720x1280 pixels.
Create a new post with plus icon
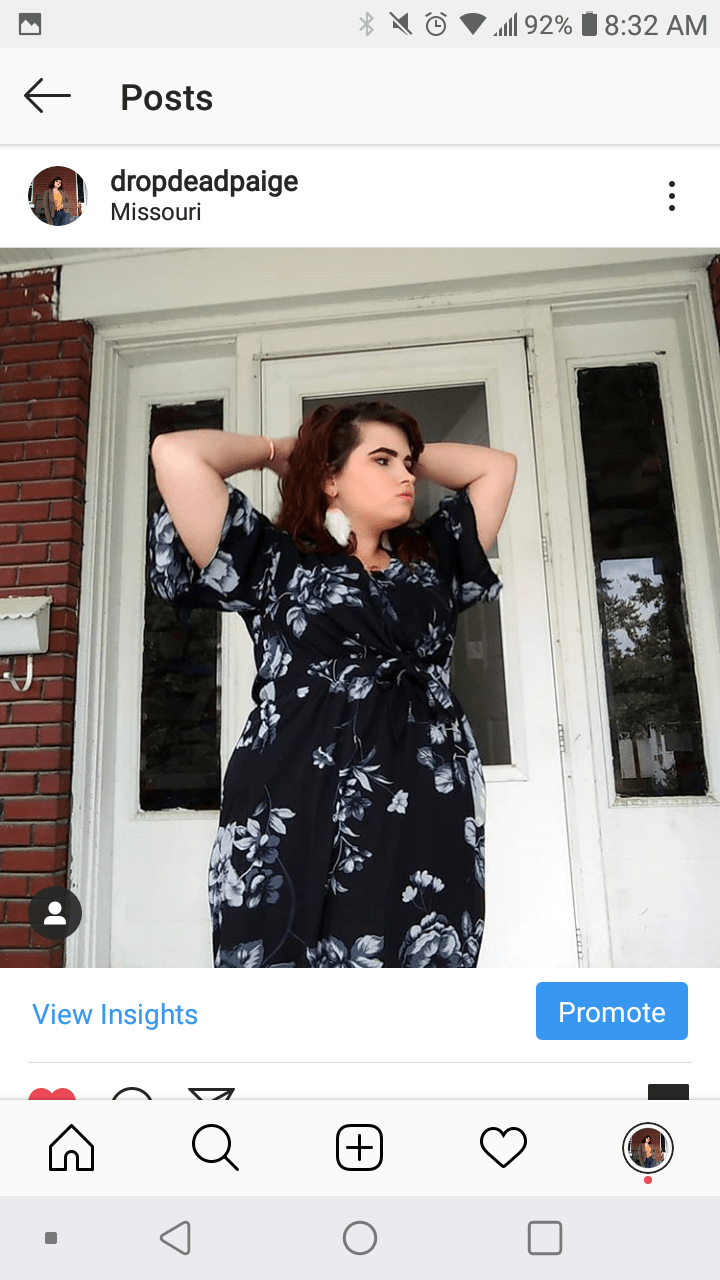coord(359,1148)
